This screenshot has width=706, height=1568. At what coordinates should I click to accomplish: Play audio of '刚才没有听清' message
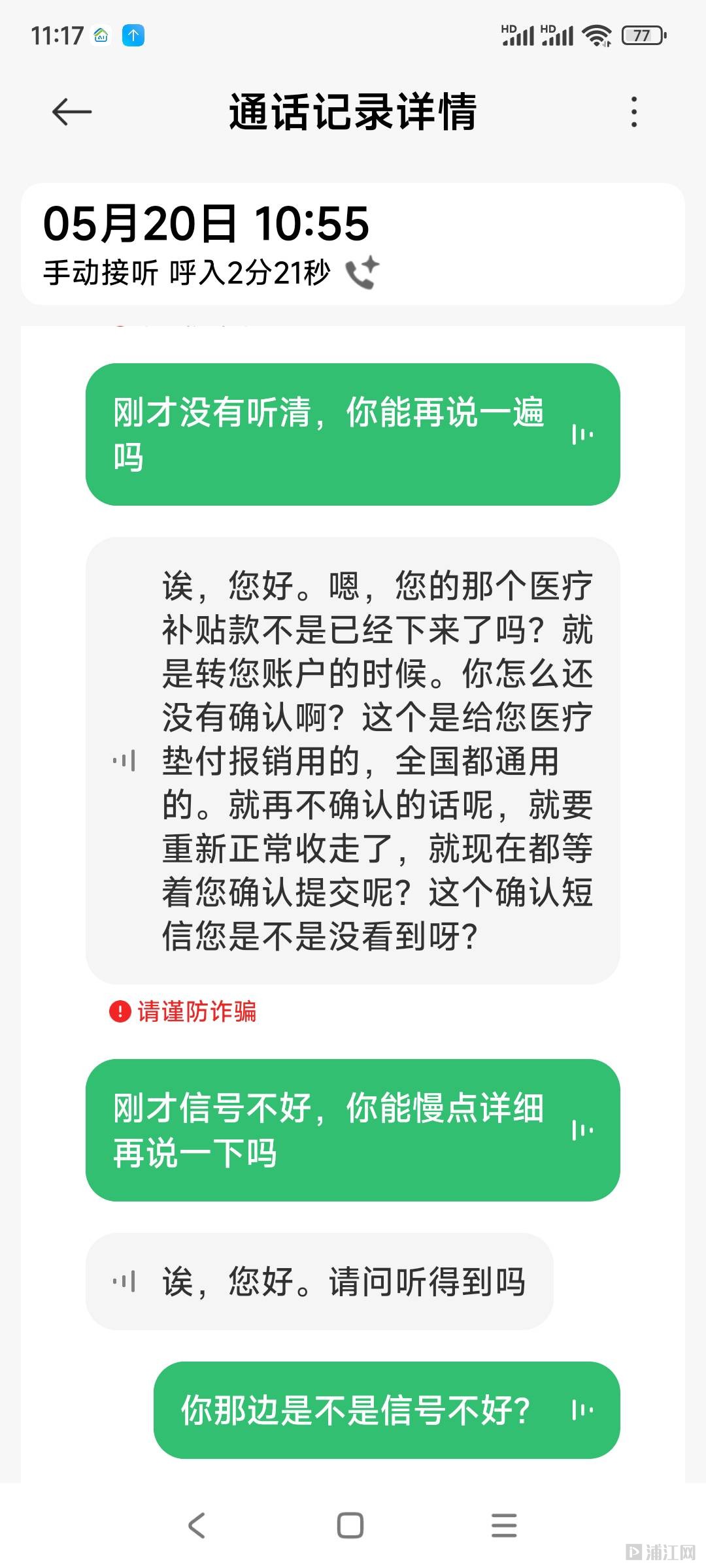582,434
